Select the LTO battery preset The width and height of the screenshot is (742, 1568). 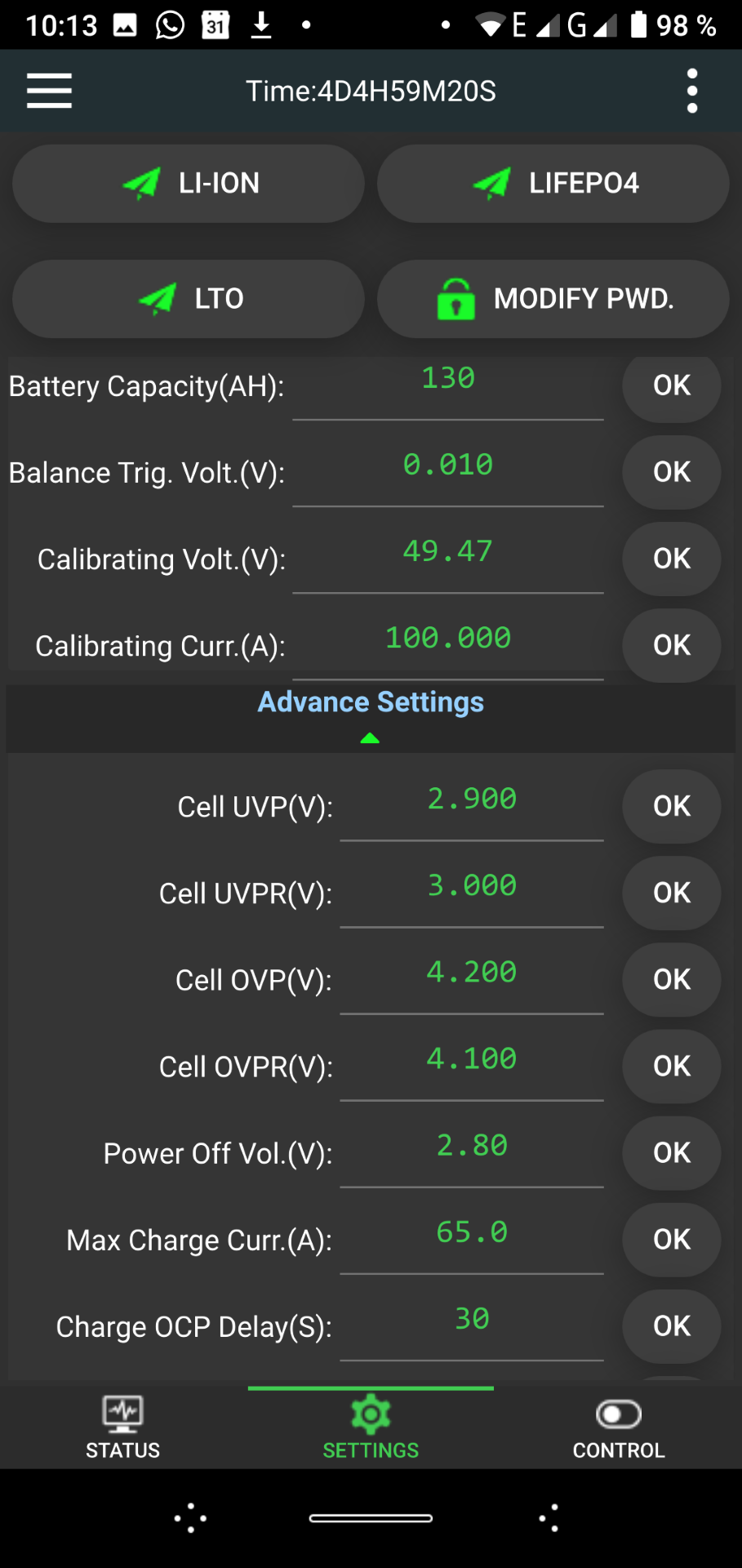tap(189, 299)
